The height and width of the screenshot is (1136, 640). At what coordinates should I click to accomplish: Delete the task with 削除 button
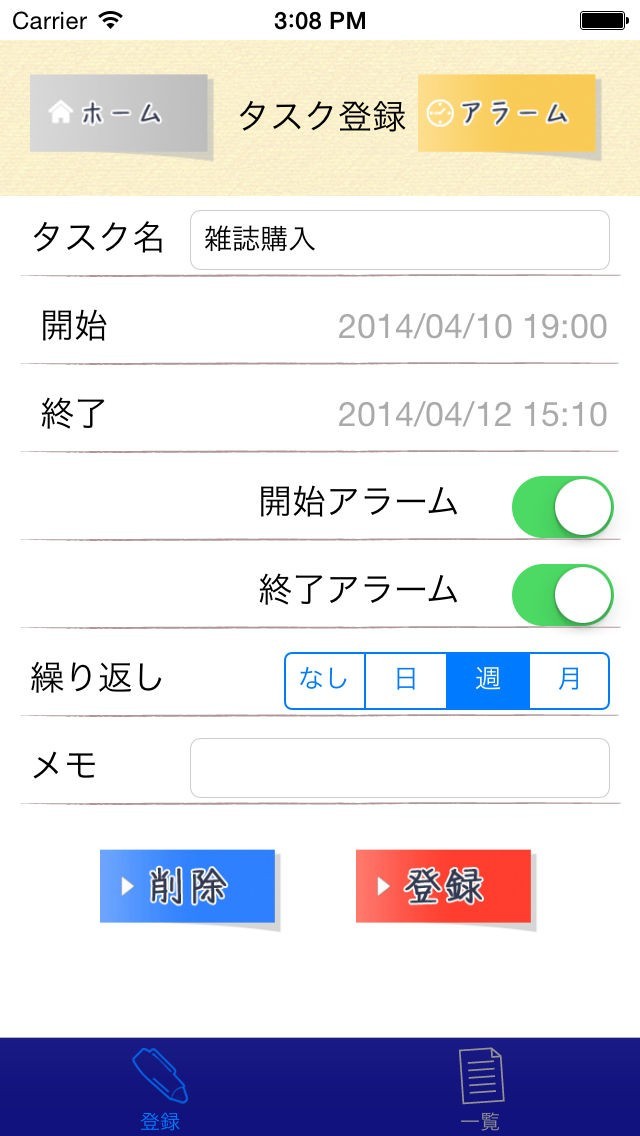point(187,886)
